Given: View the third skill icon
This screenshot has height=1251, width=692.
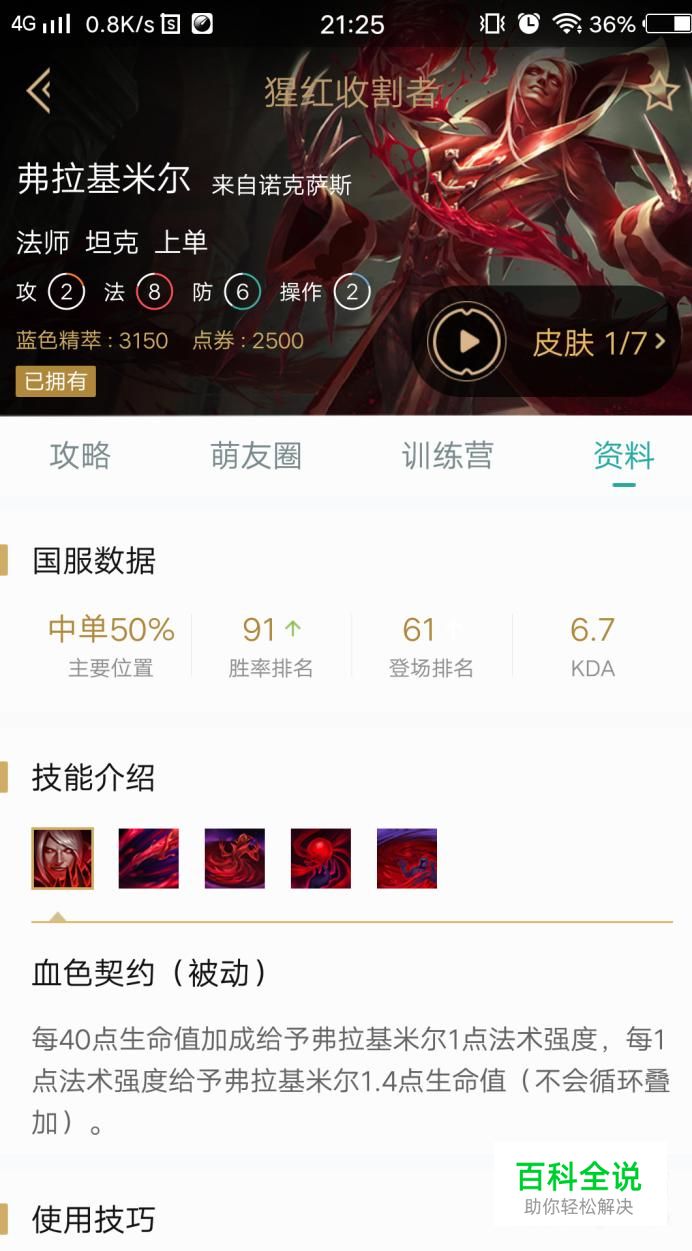Looking at the screenshot, I should coord(235,858).
